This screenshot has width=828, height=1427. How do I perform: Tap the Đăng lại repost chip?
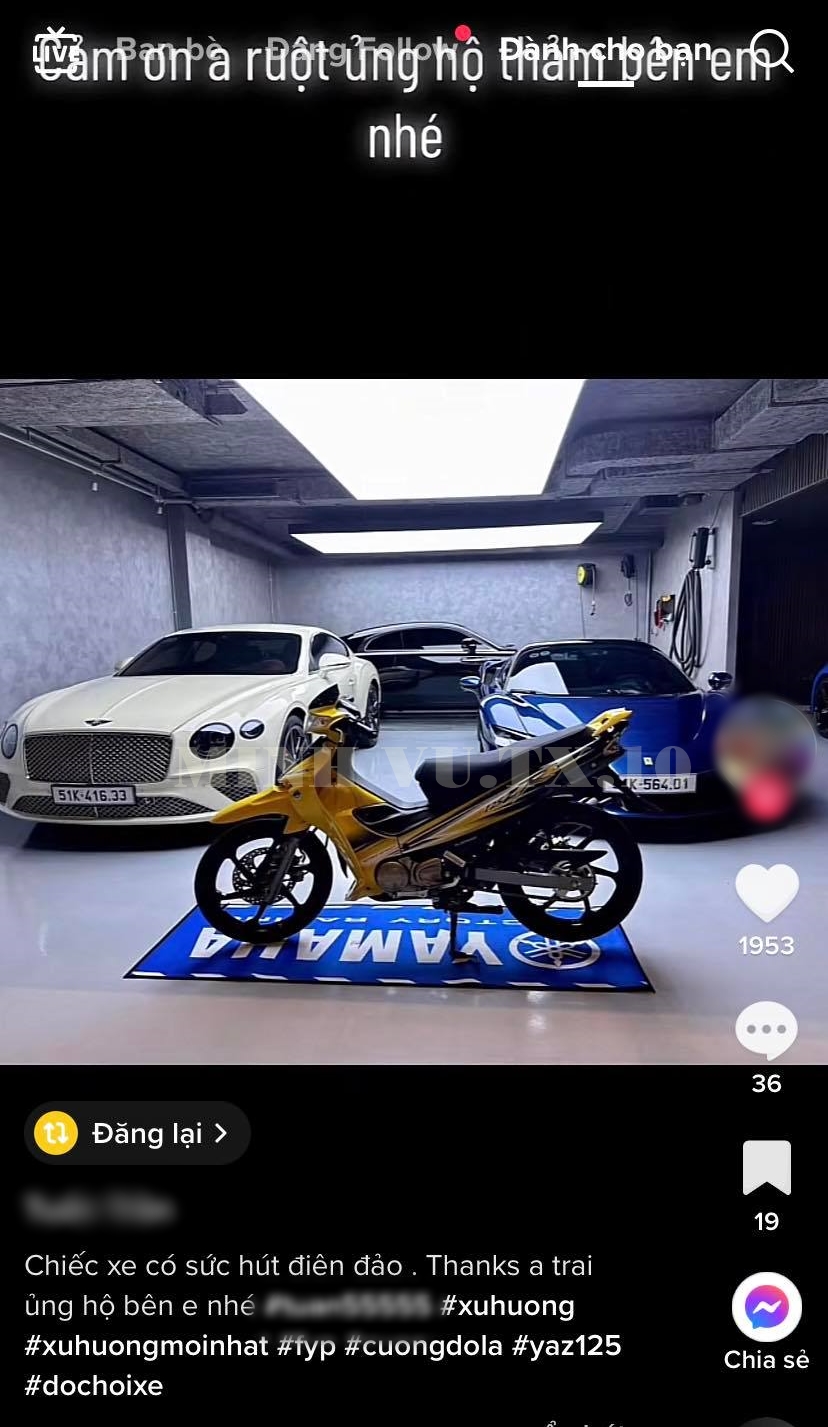click(137, 1133)
